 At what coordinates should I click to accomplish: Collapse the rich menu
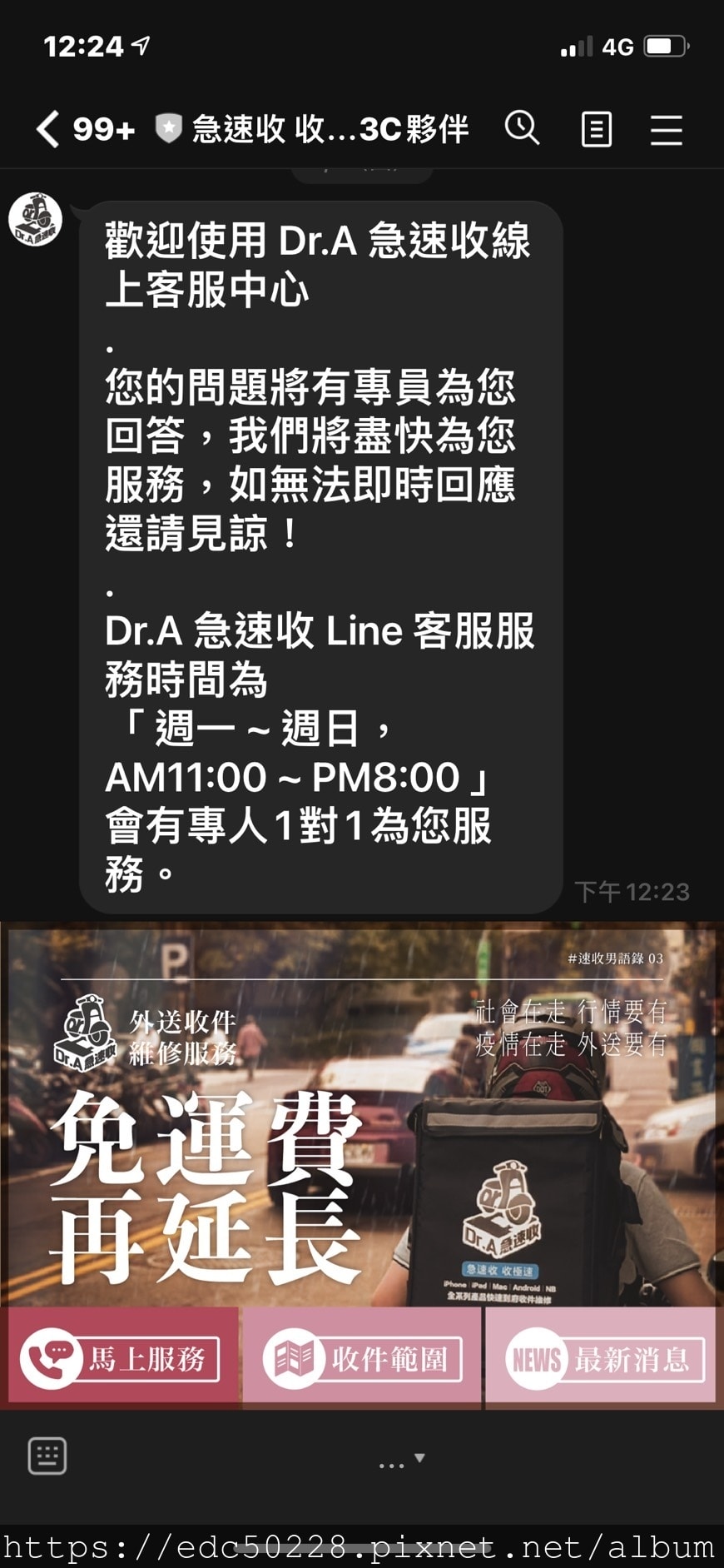[x=403, y=1460]
